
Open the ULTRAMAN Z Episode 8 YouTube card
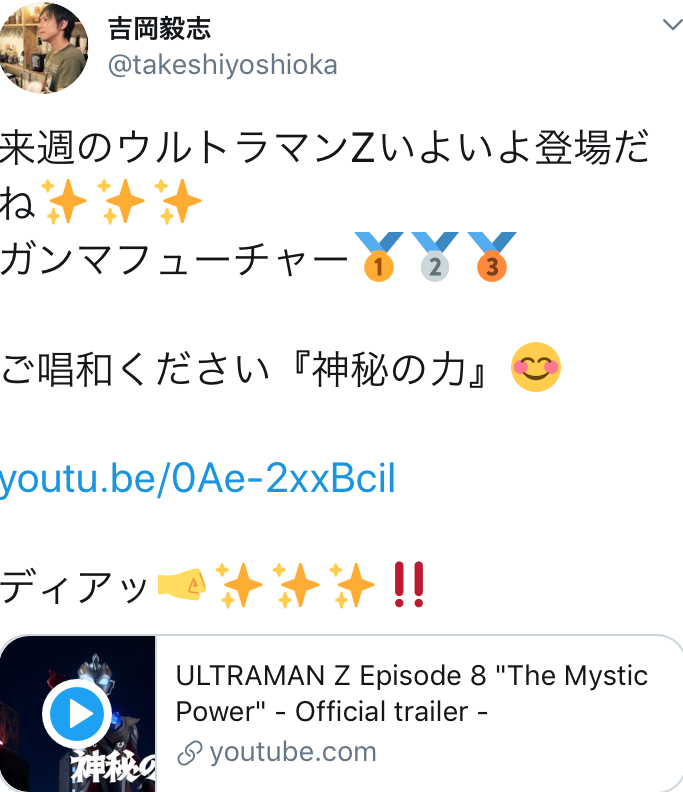coord(412,712)
